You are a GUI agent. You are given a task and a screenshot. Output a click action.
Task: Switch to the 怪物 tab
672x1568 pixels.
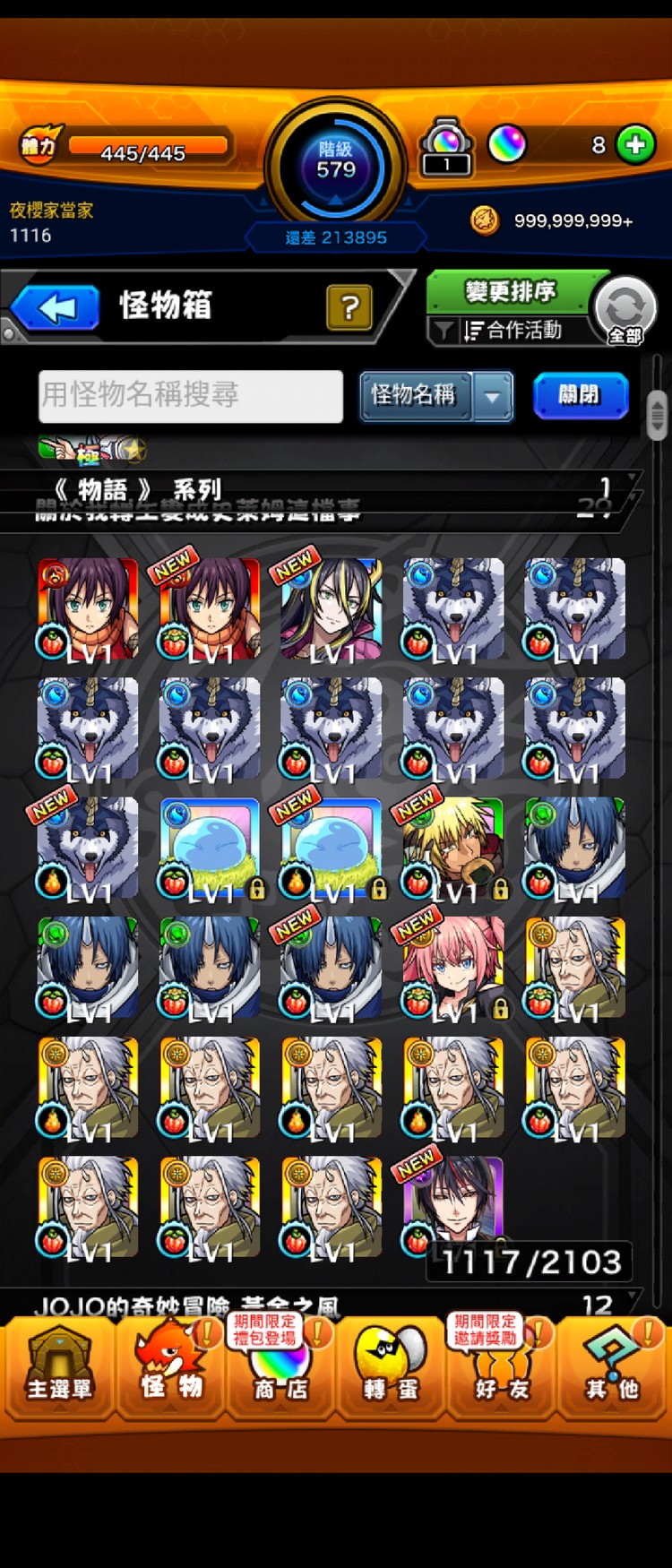point(170,1367)
